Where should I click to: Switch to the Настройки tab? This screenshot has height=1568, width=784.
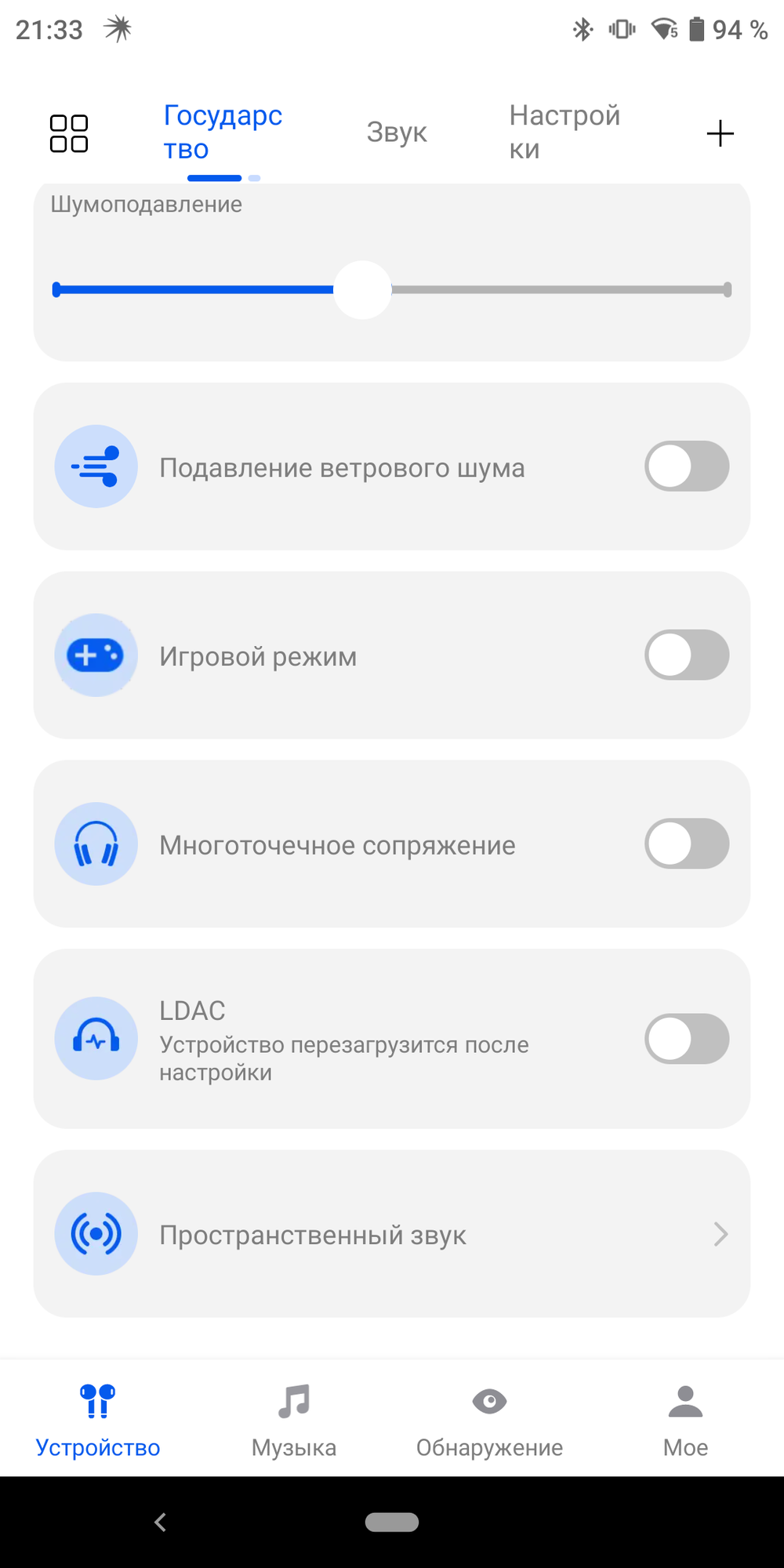(x=564, y=132)
